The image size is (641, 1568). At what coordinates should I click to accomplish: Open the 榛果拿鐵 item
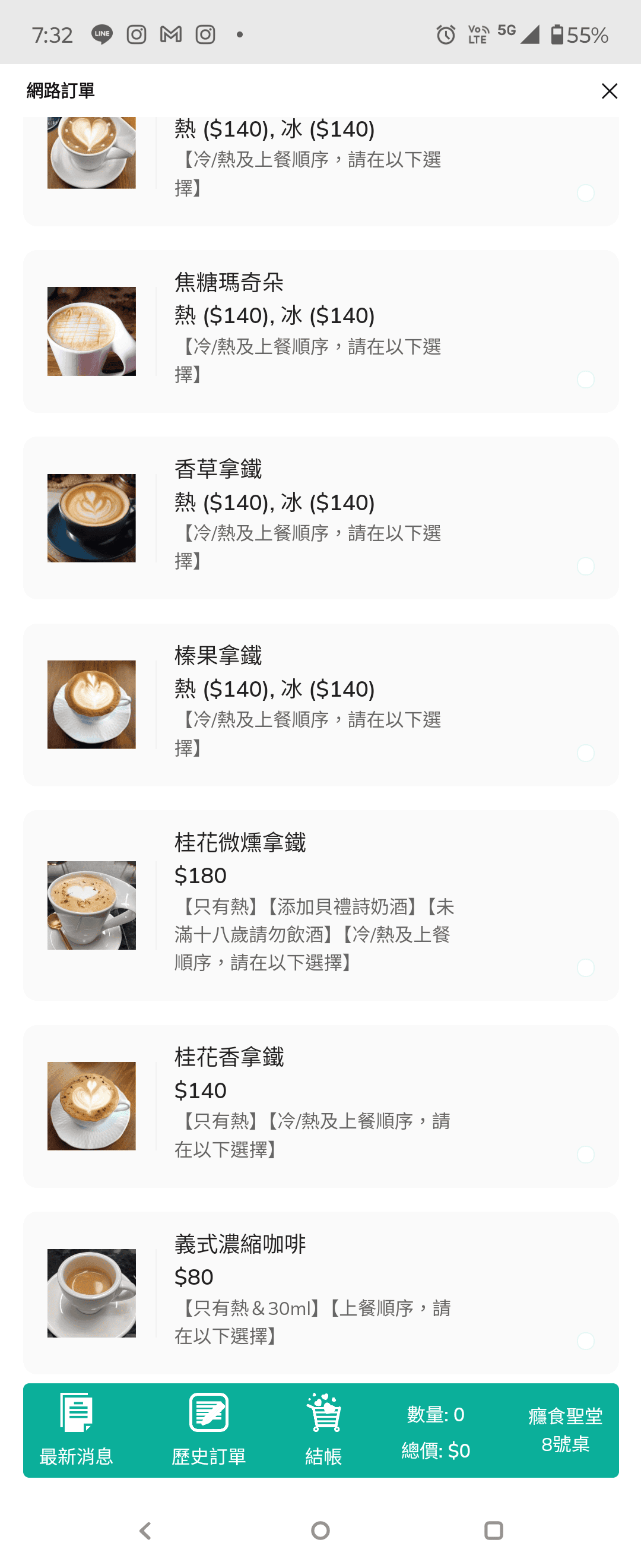pyautogui.click(x=320, y=704)
